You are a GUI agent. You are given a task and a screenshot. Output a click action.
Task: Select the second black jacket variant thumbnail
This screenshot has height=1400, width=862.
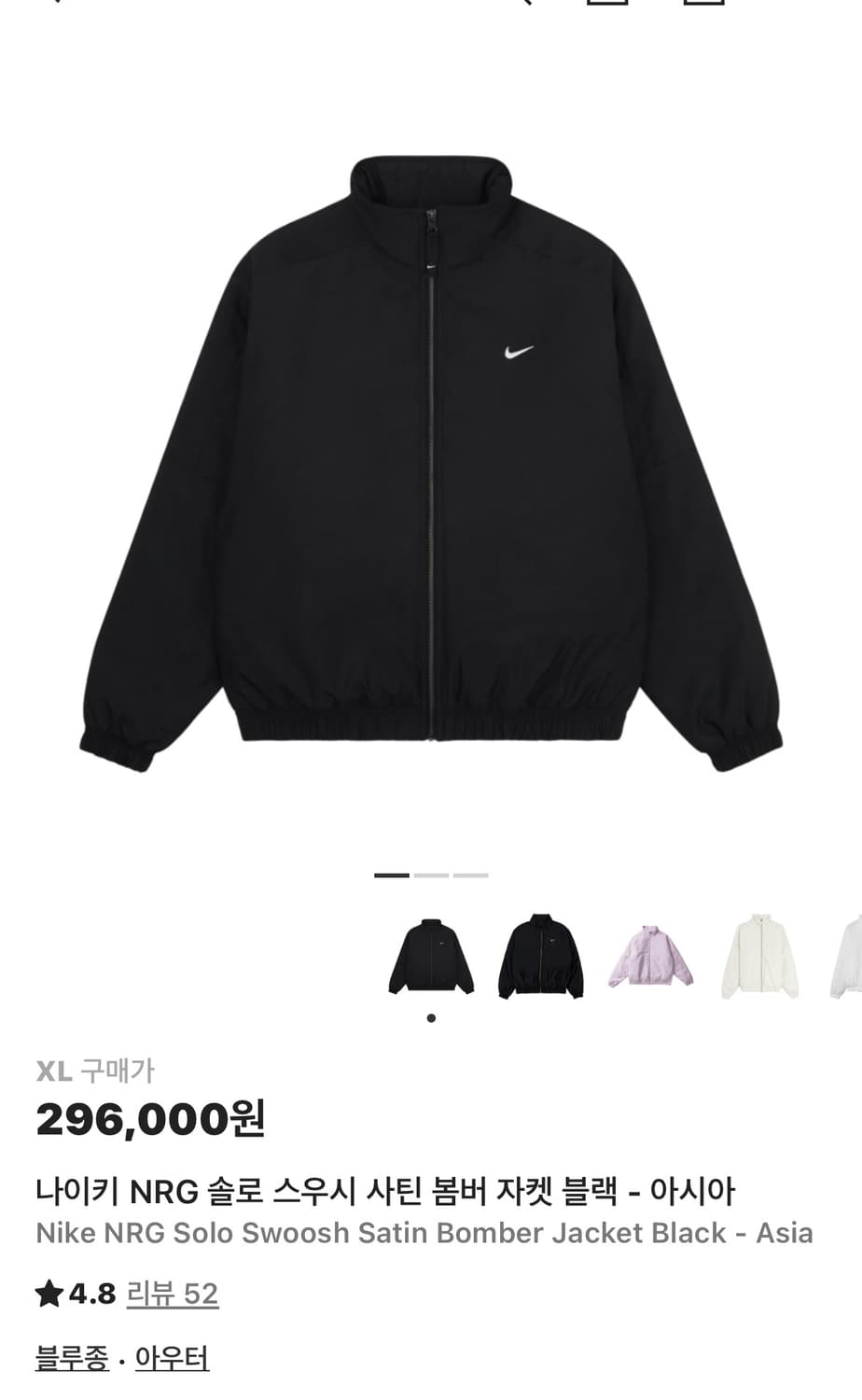coord(540,954)
